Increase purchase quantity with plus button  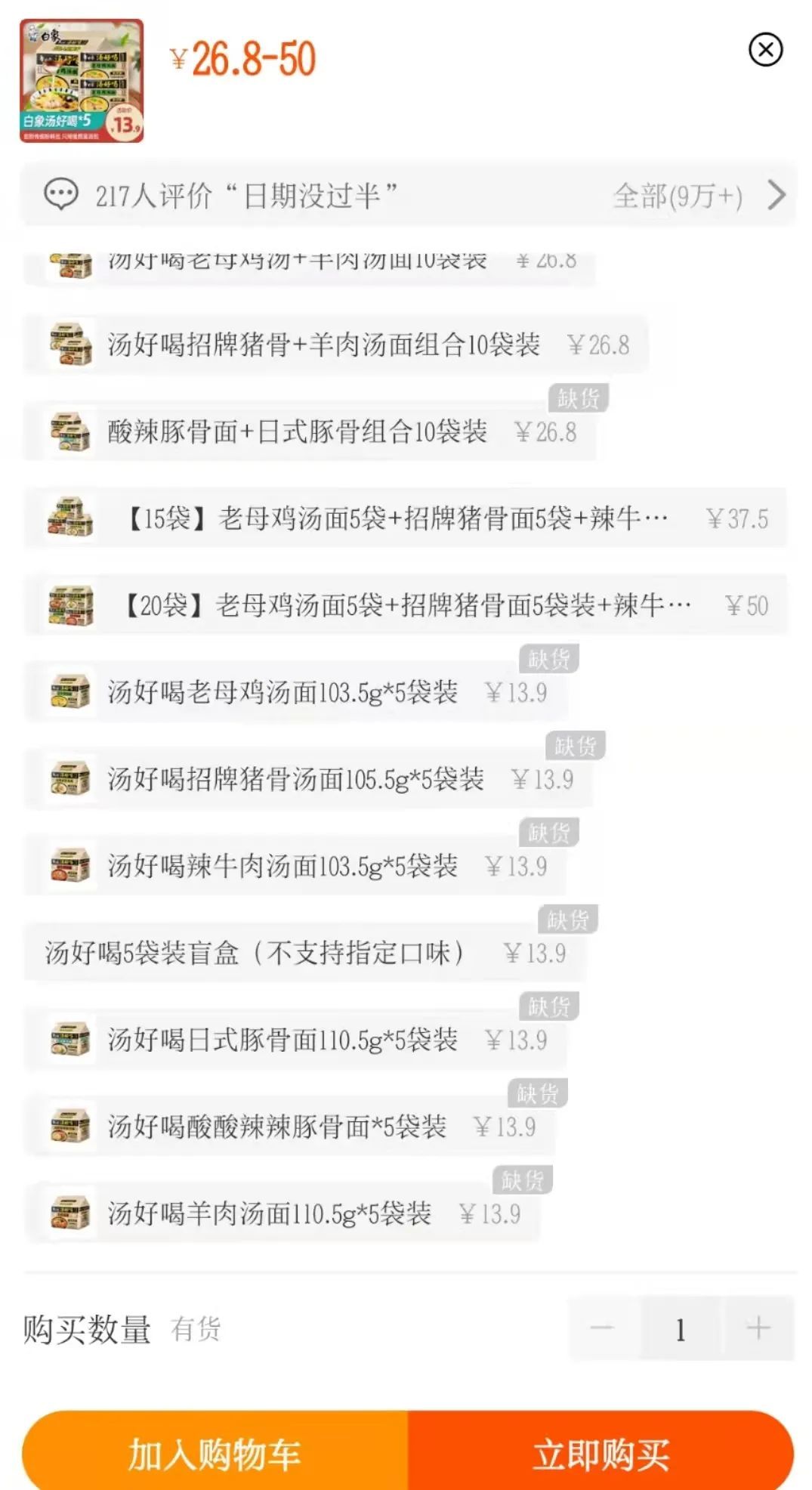pyautogui.click(x=758, y=1328)
